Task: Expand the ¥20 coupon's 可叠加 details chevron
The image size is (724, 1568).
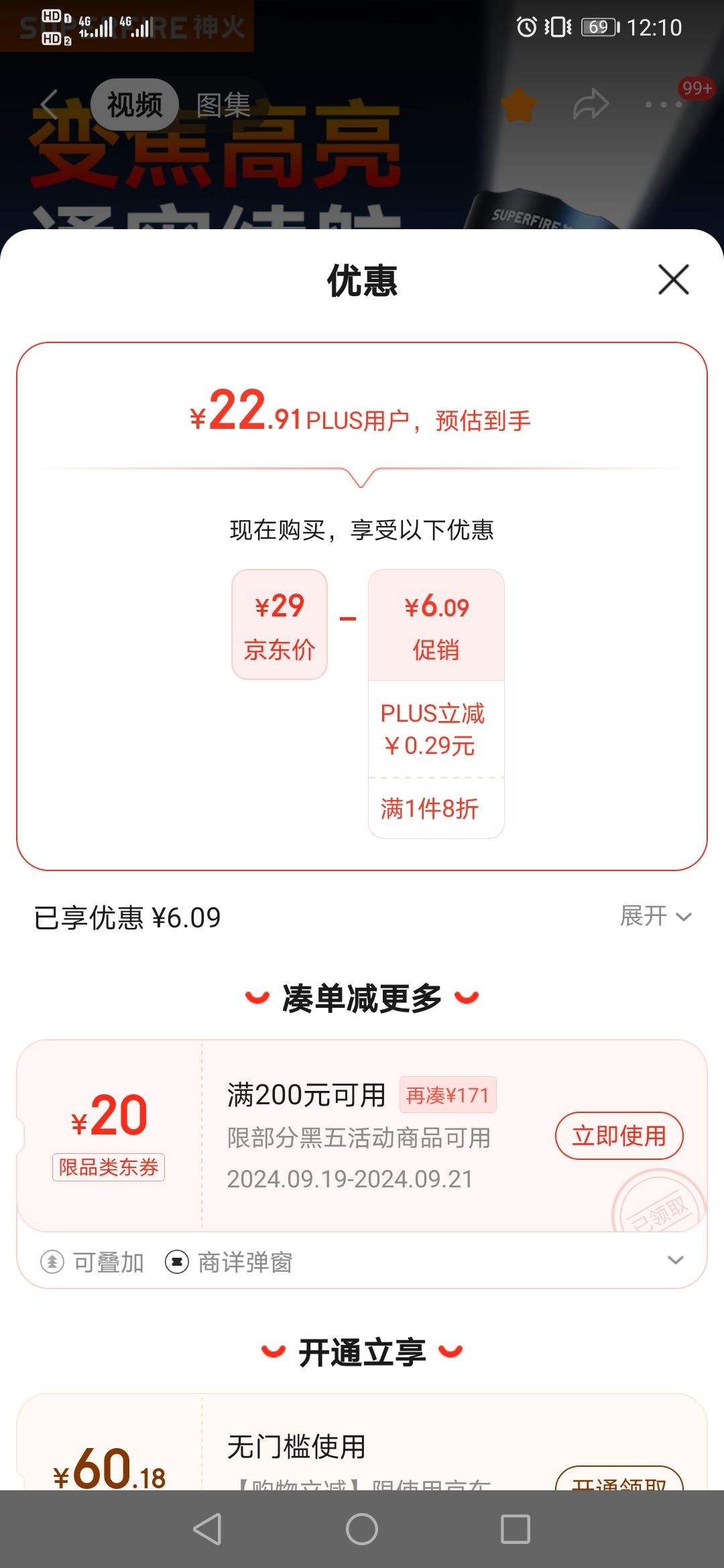Action: coord(675,1260)
